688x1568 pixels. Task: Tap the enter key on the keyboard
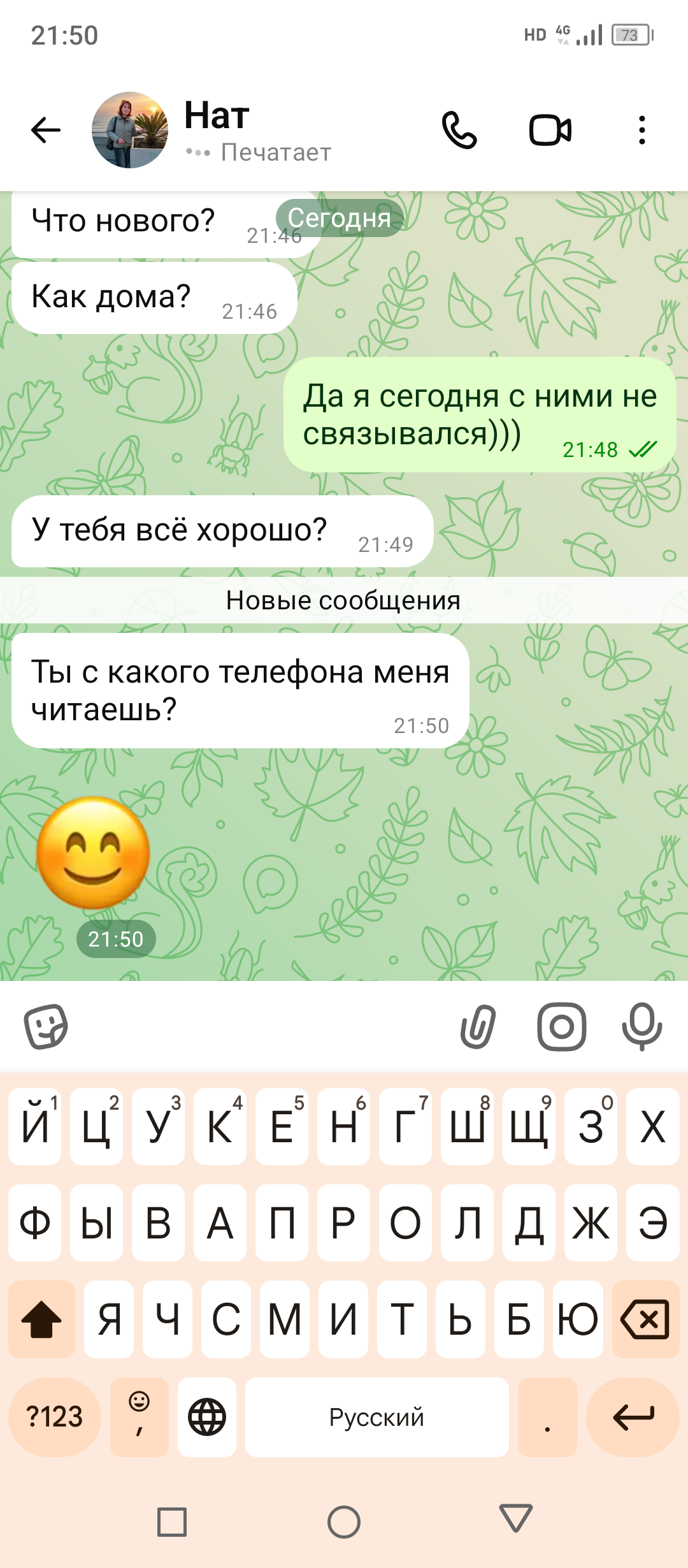click(x=633, y=1418)
